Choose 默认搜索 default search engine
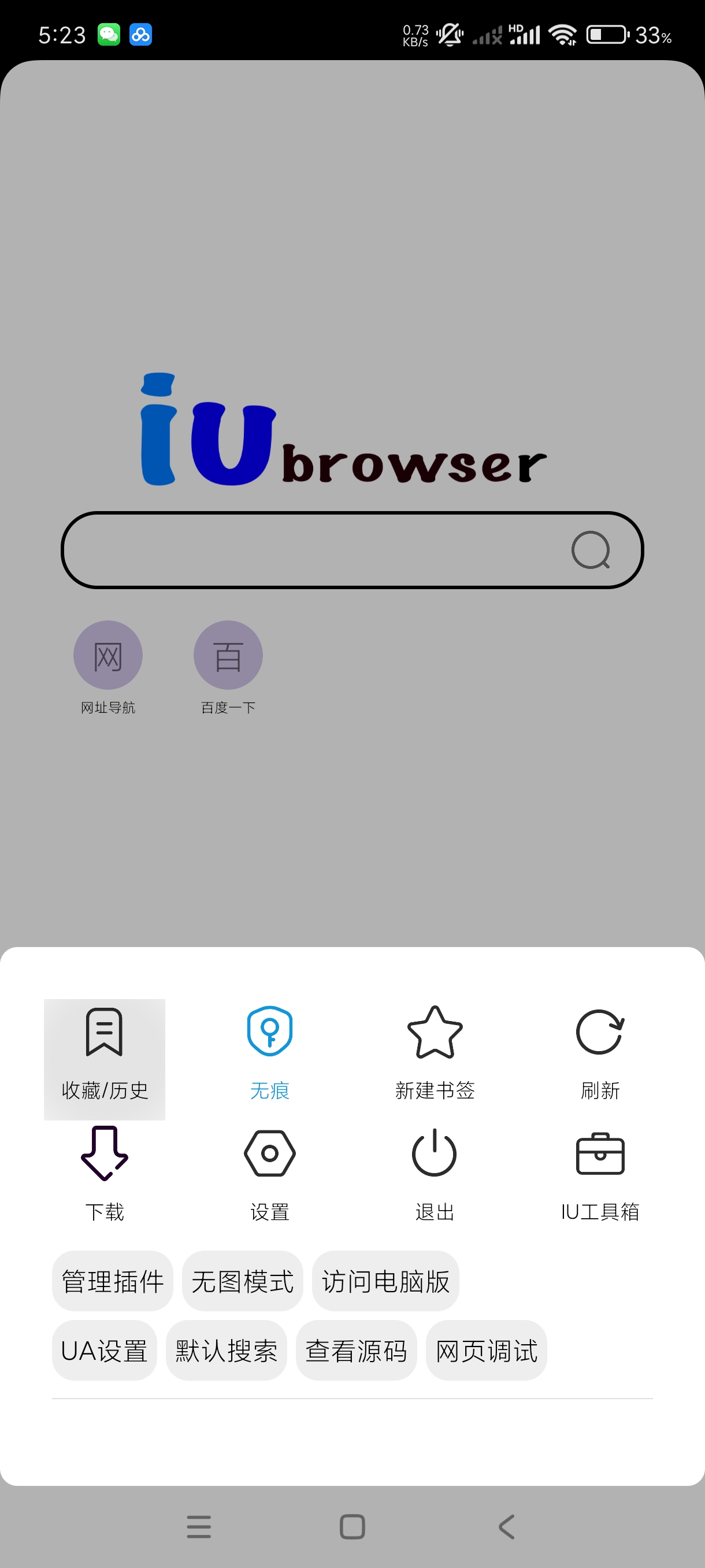Screen dimensions: 705x1568 pos(226,1351)
